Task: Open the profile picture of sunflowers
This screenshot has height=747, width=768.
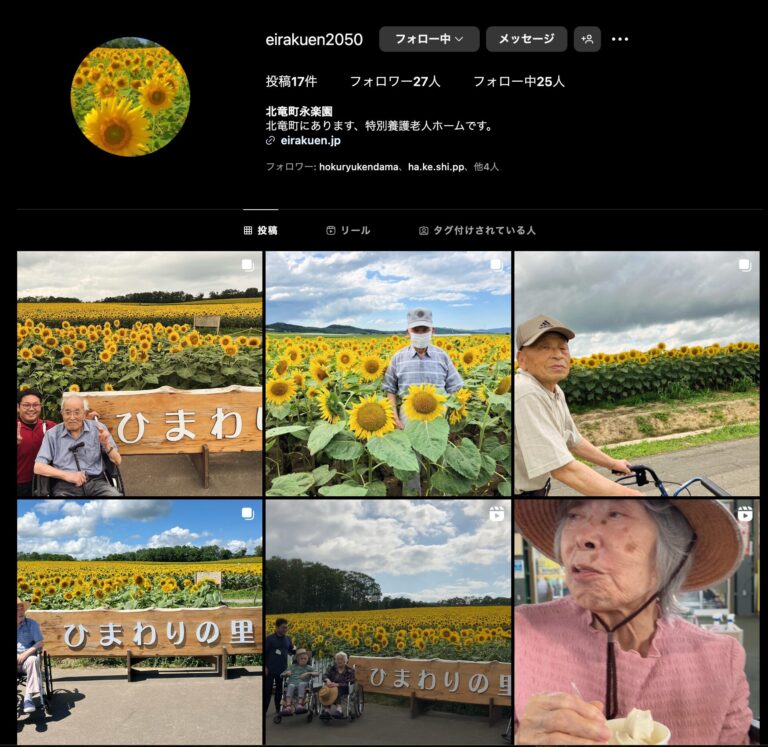Action: tap(130, 97)
